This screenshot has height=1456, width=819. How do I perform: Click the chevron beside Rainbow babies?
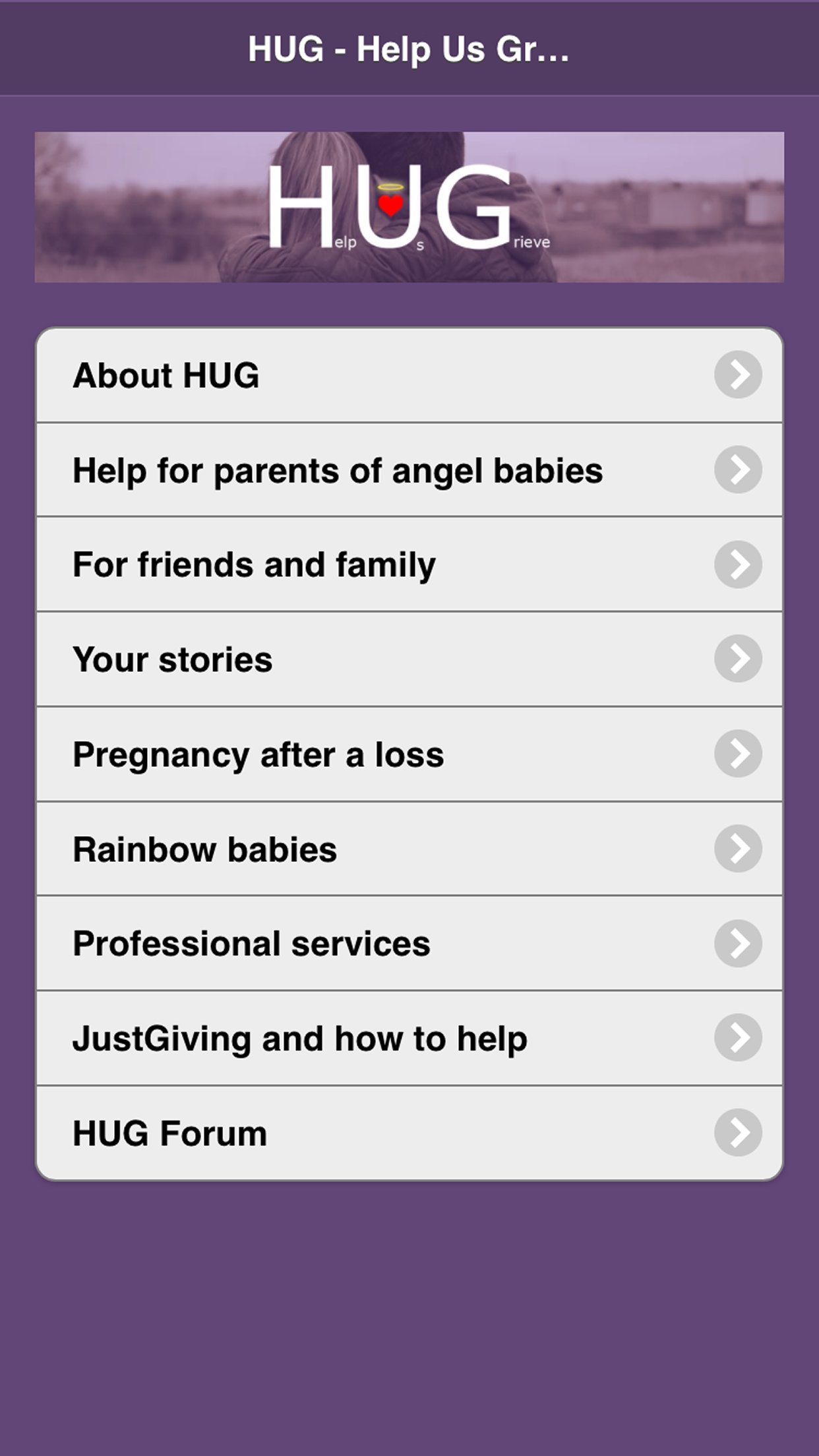point(737,848)
